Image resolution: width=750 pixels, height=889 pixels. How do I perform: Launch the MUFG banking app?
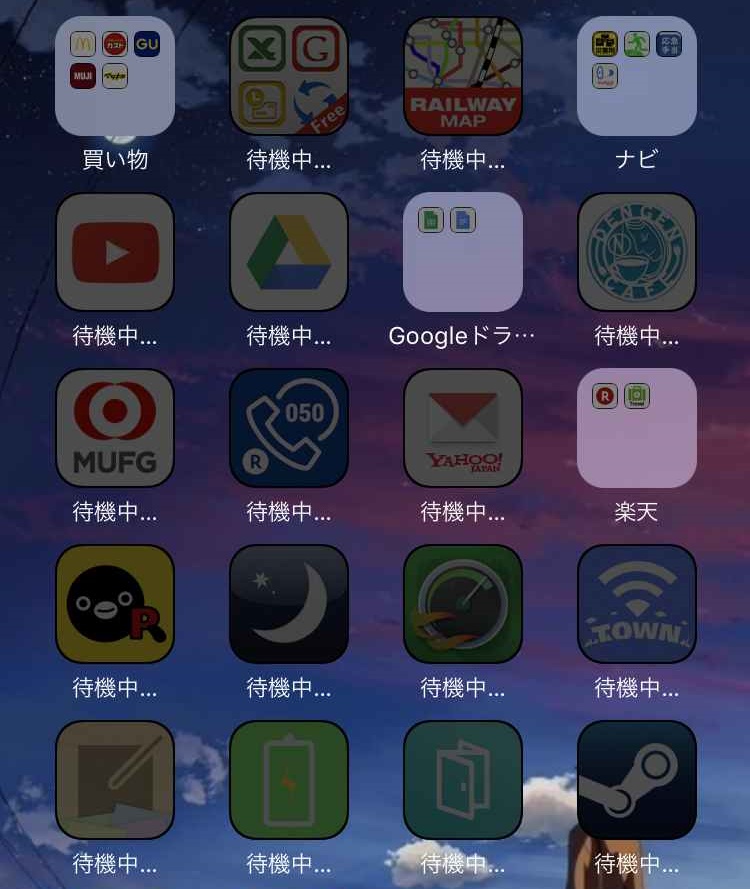coord(115,428)
